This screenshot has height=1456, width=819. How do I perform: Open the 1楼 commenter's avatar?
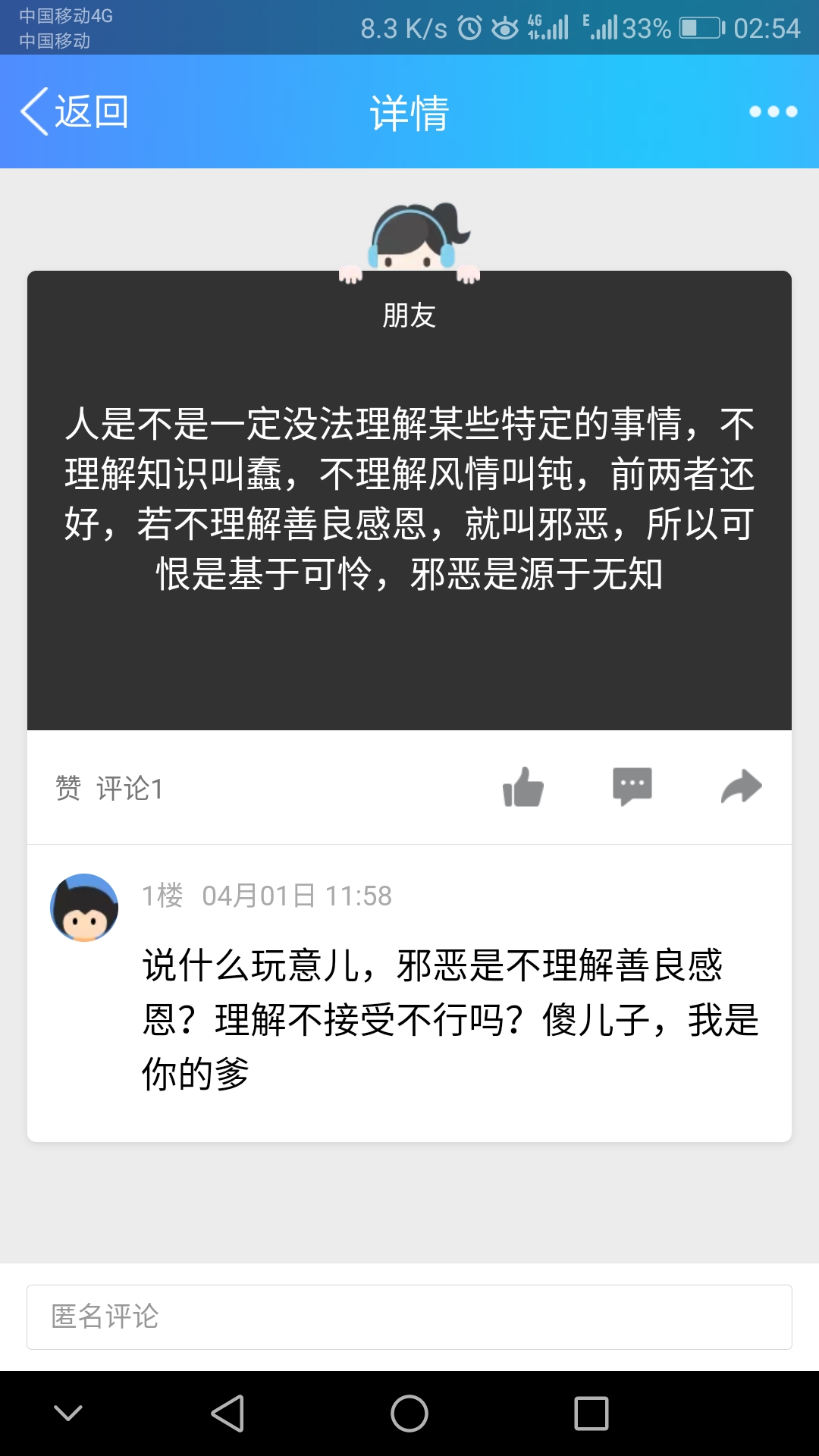pos(84,908)
